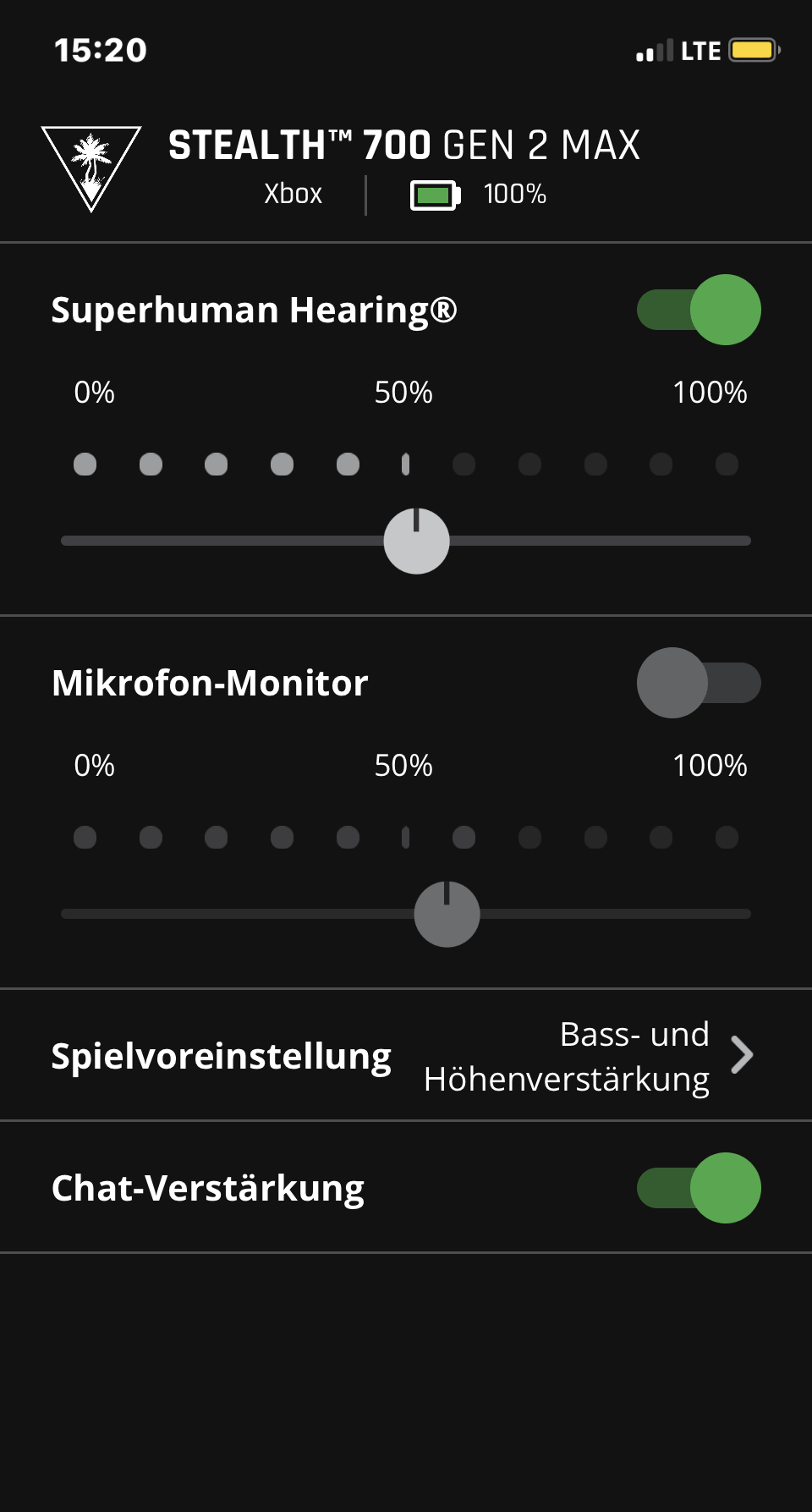Image resolution: width=812 pixels, height=1512 pixels.
Task: Turn off Superhuman Hearing
Action: click(x=699, y=310)
